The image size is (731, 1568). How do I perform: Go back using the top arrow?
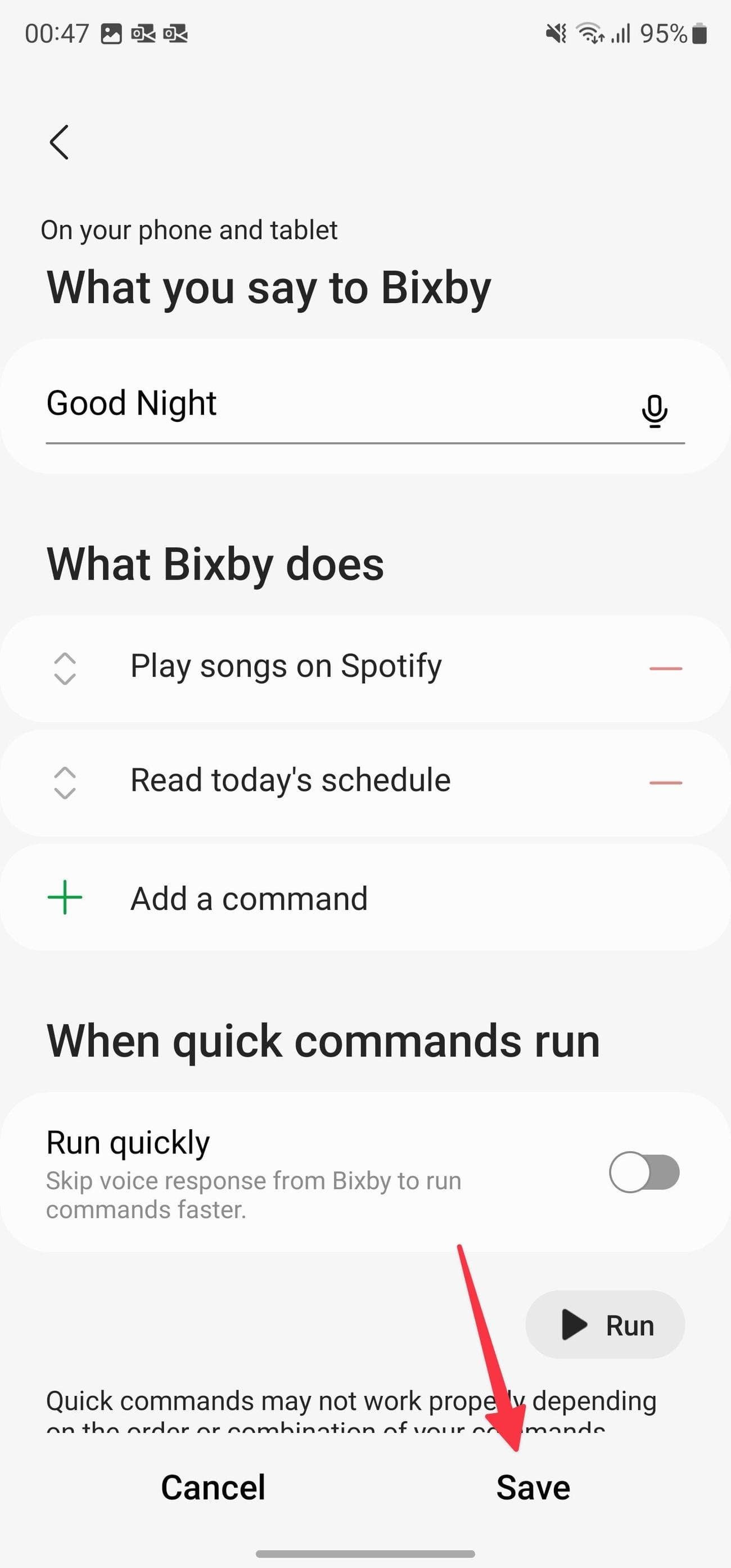[59, 142]
